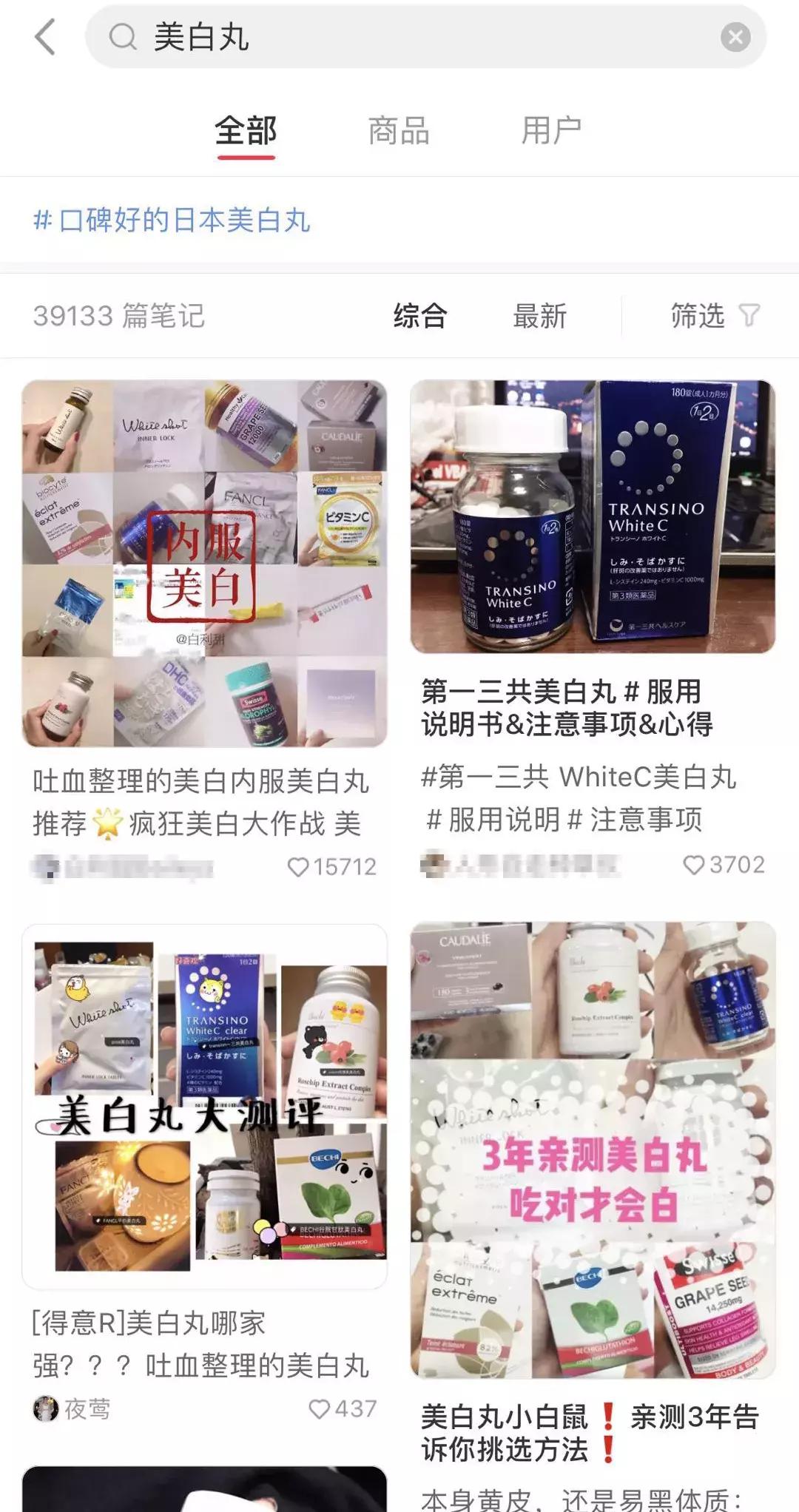
Task: Sort notes by 最新
Action: tap(539, 317)
